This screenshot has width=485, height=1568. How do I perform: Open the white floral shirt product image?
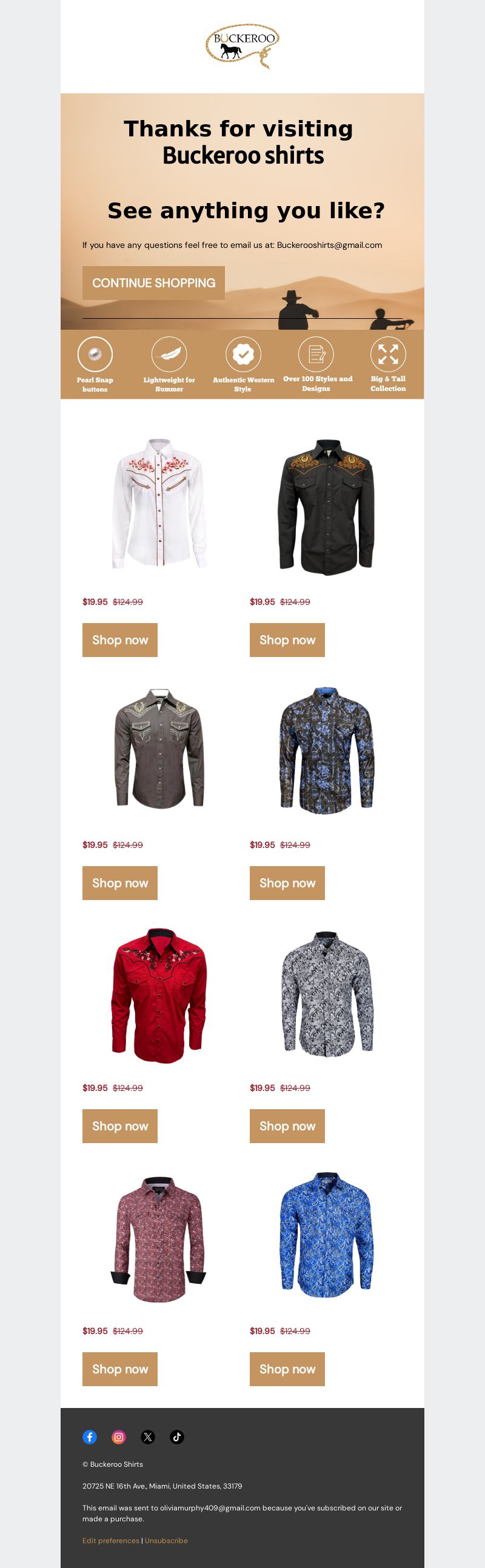[159, 504]
